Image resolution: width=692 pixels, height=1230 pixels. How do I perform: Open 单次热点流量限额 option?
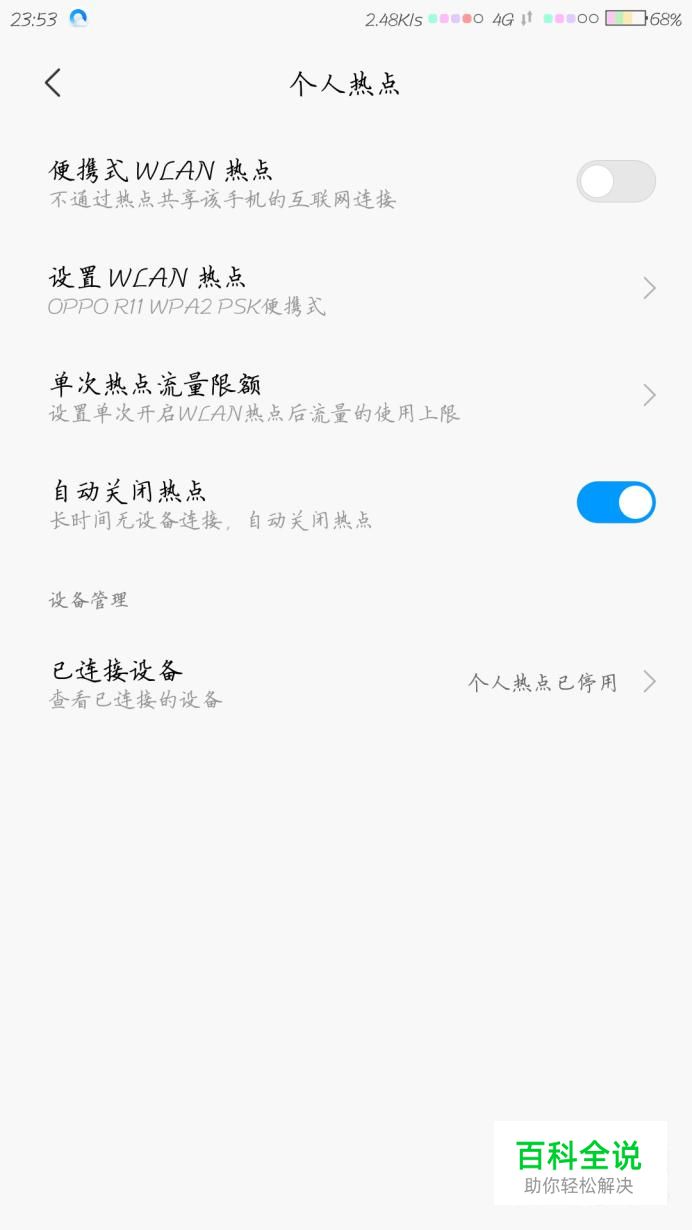(346, 396)
